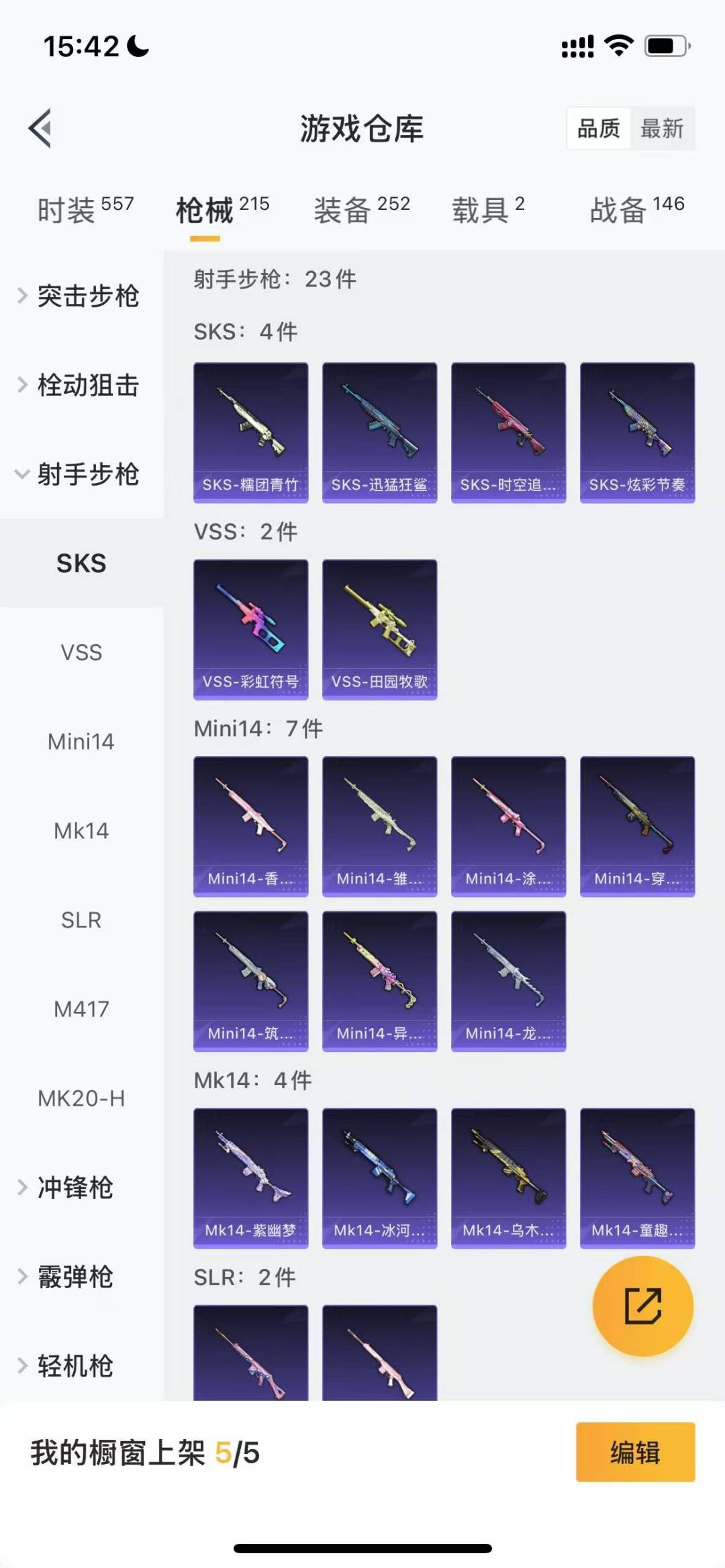Open the 战备 tab
The width and height of the screenshot is (725, 1568).
click(637, 210)
